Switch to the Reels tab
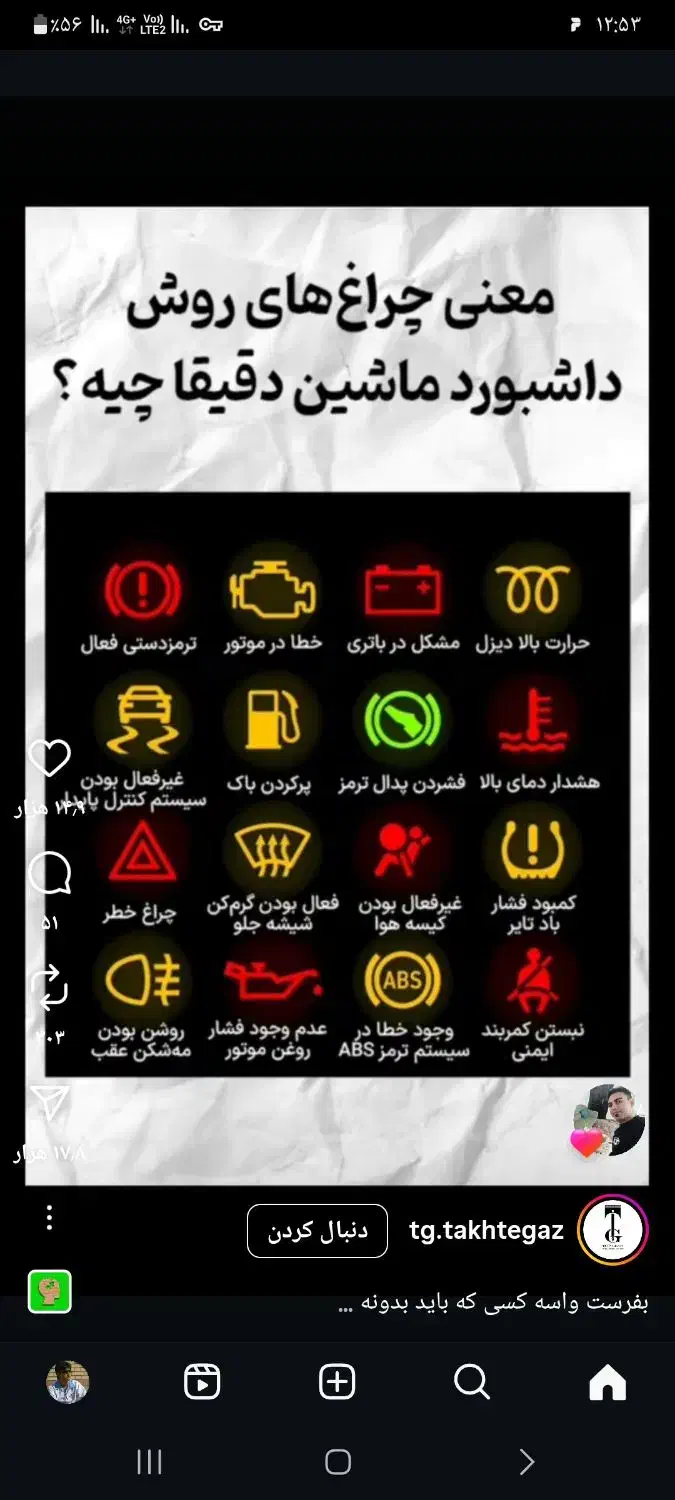 202,1382
